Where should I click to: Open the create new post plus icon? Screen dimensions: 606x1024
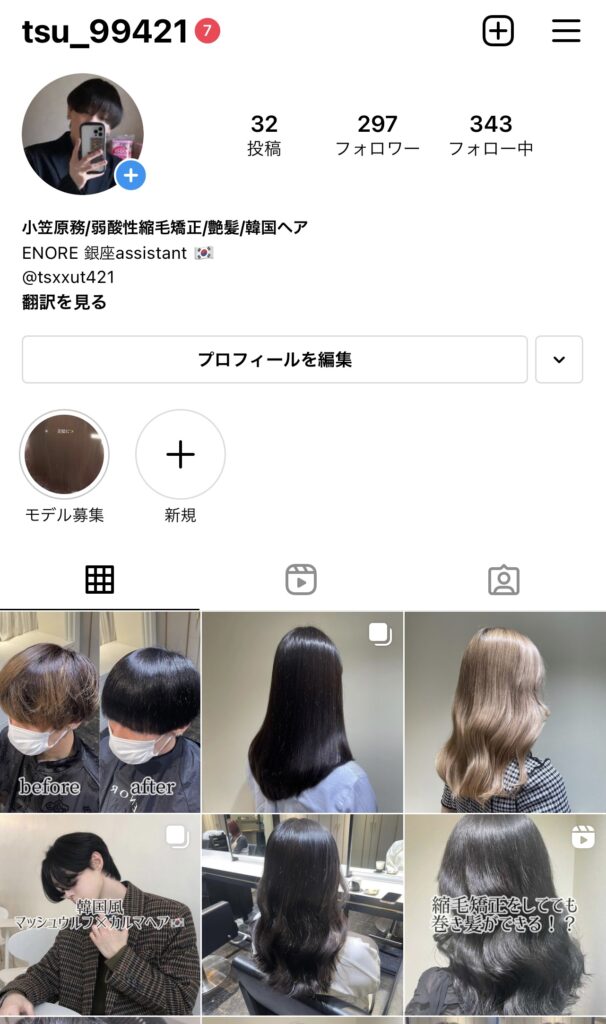[x=498, y=31]
